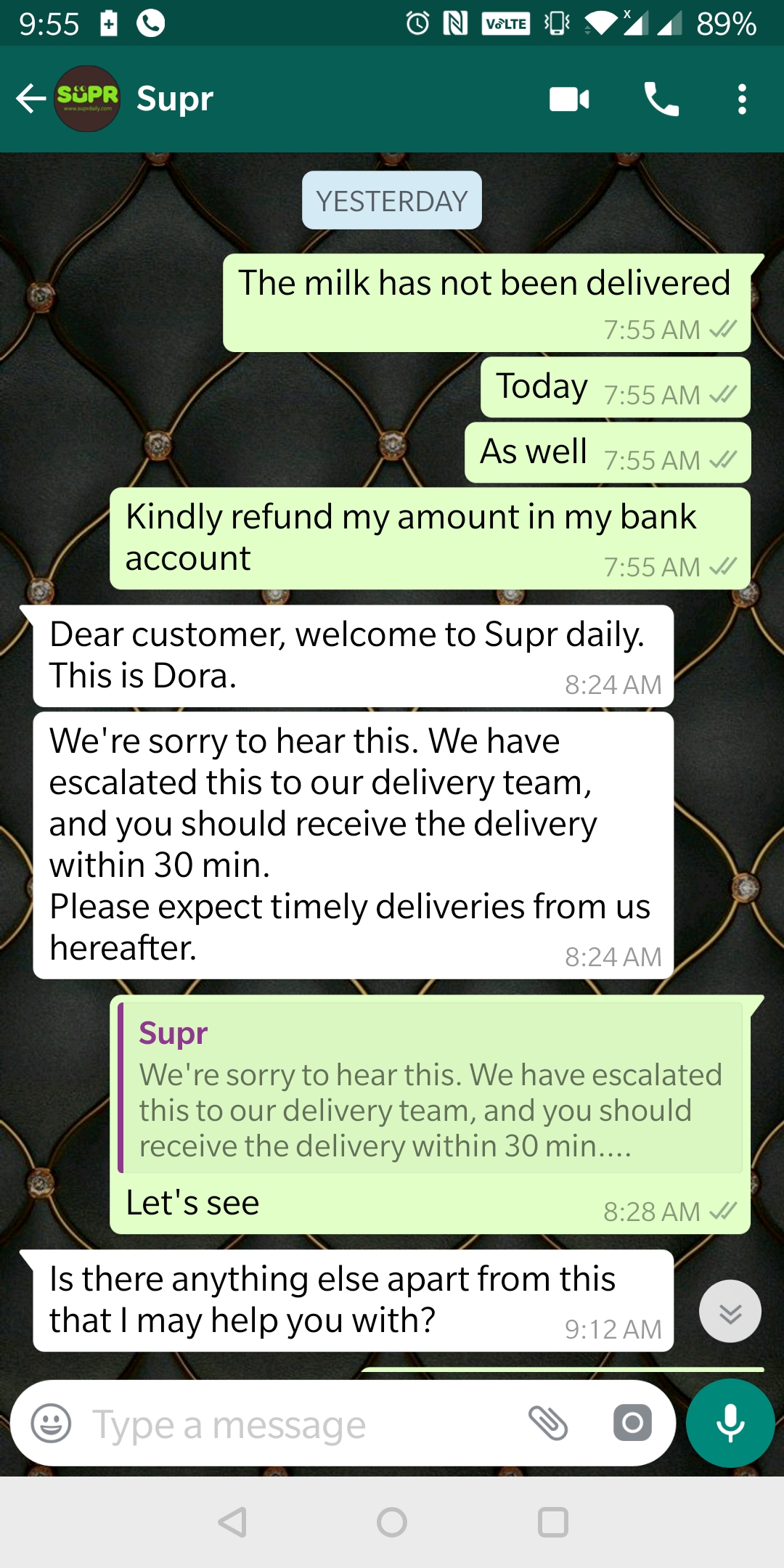The width and height of the screenshot is (784, 1568).
Task: Open the chat overflow menu
Action: tap(741, 99)
